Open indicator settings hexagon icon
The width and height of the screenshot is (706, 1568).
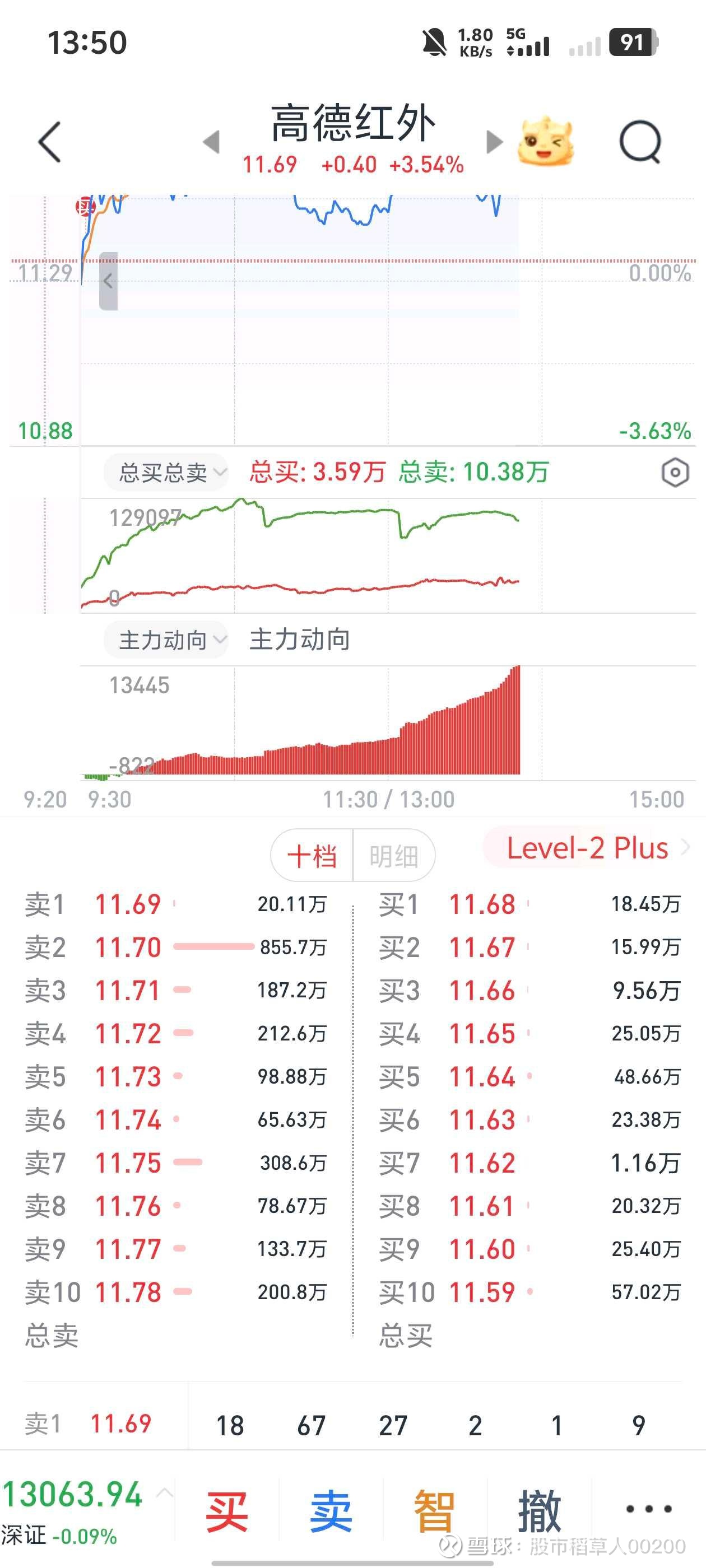pyautogui.click(x=675, y=473)
